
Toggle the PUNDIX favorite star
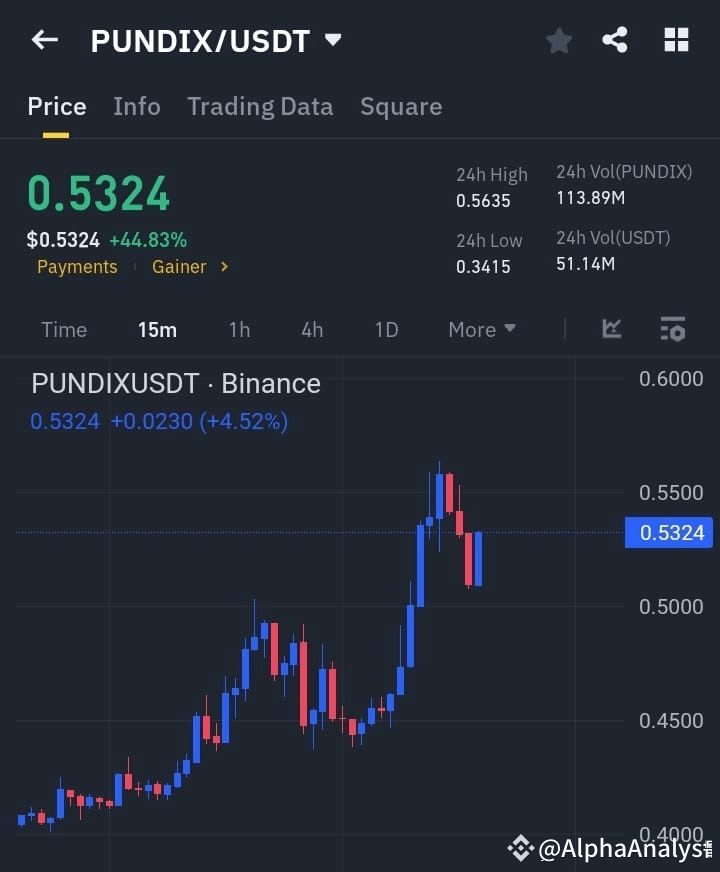558,40
